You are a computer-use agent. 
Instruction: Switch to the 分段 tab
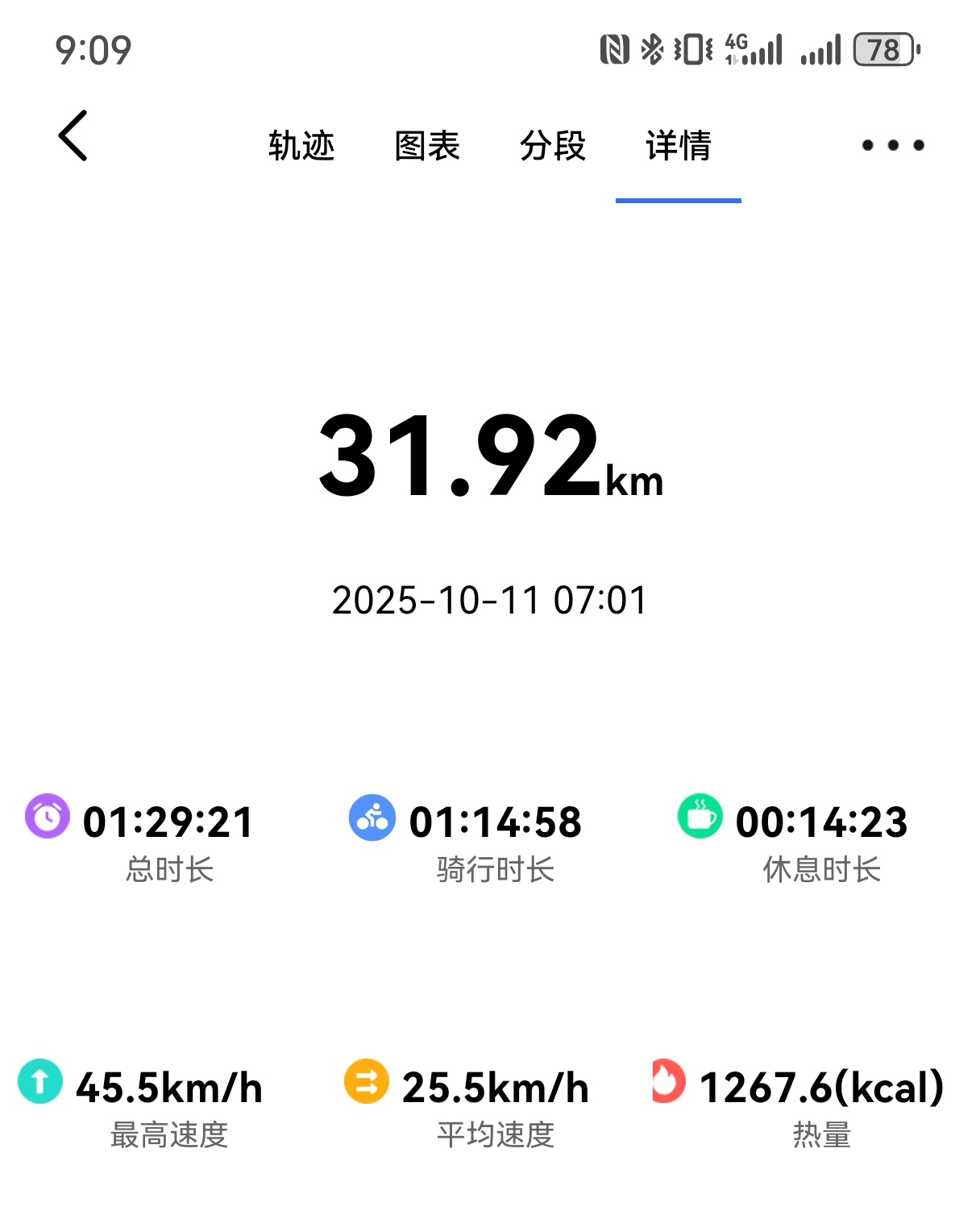pos(553,146)
